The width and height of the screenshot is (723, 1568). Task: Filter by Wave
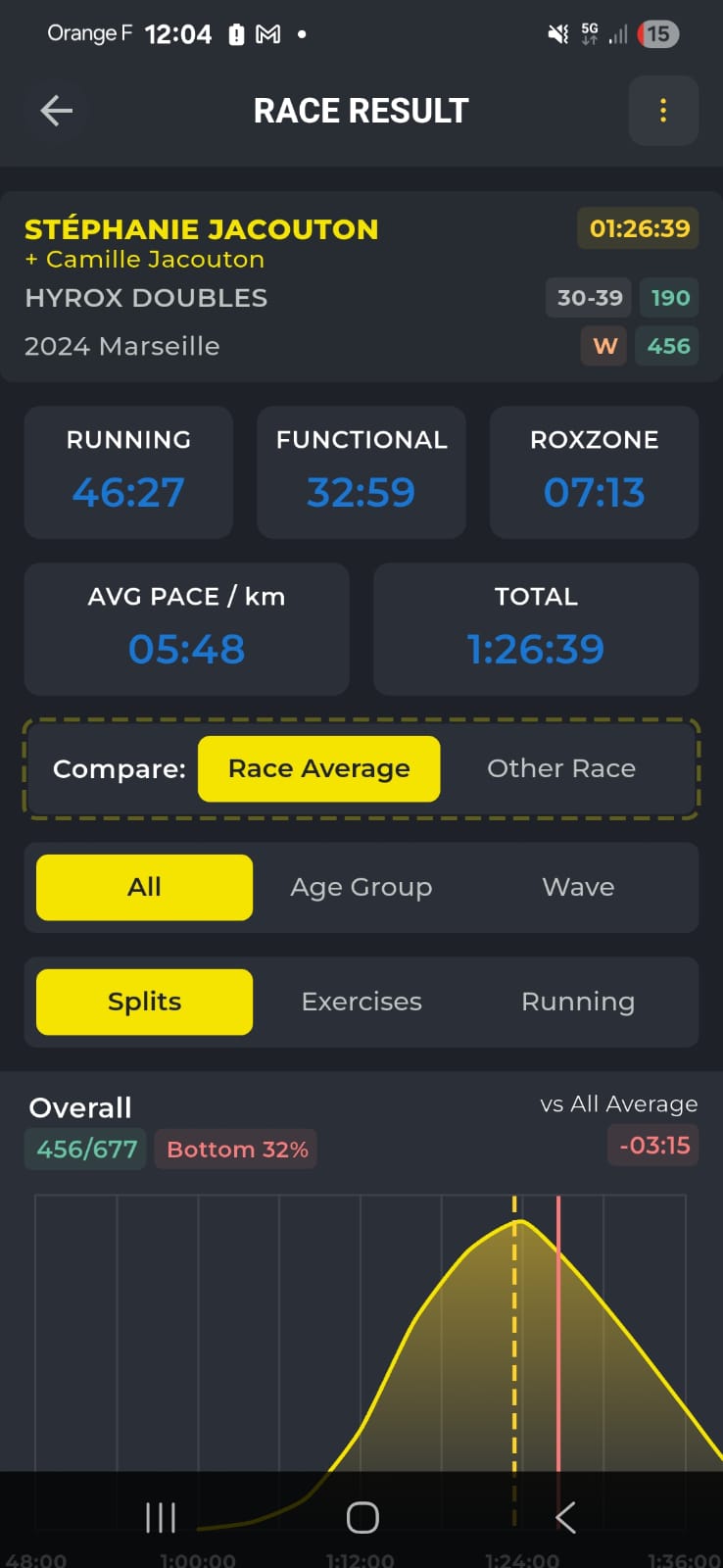[x=578, y=887]
